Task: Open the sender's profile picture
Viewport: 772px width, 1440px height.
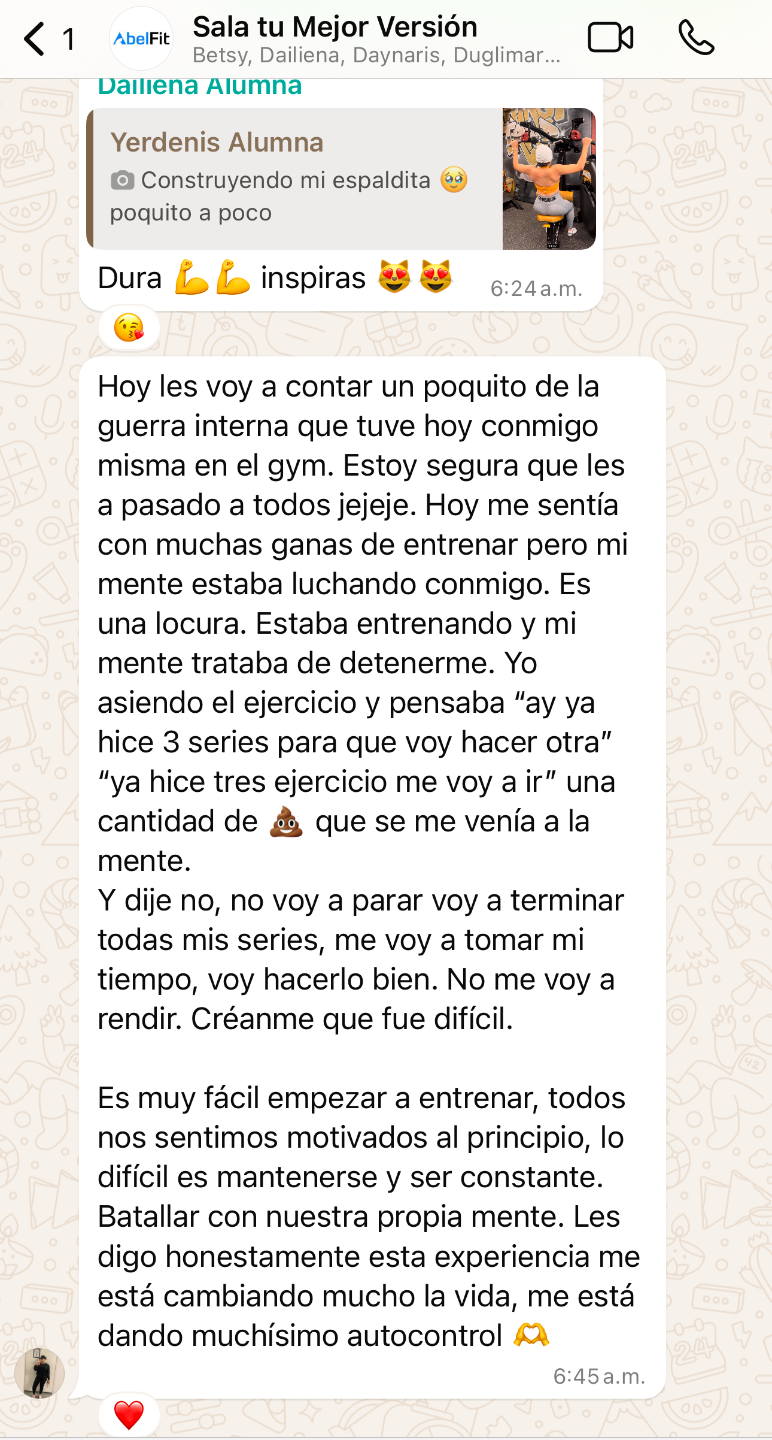Action: pos(40,1372)
